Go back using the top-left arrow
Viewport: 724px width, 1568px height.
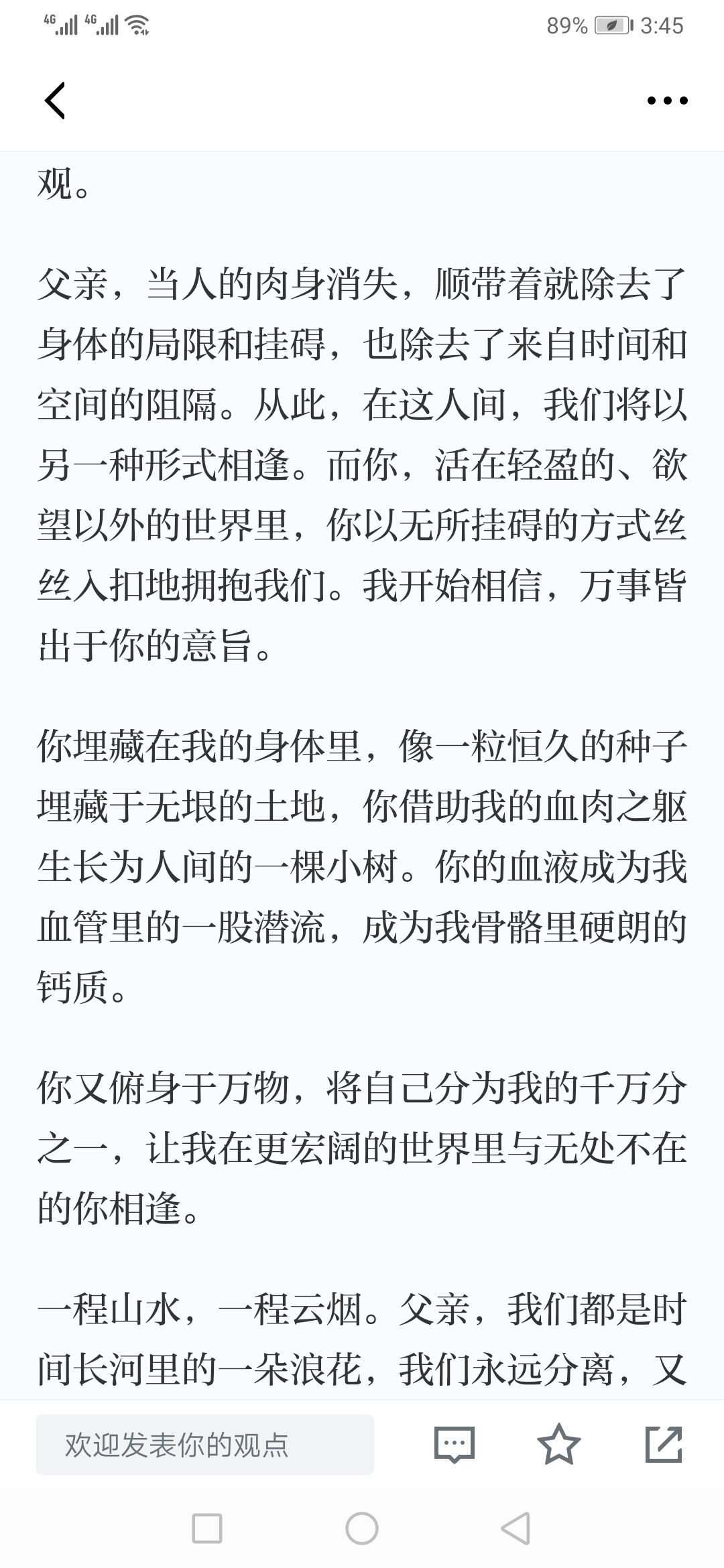(x=55, y=101)
